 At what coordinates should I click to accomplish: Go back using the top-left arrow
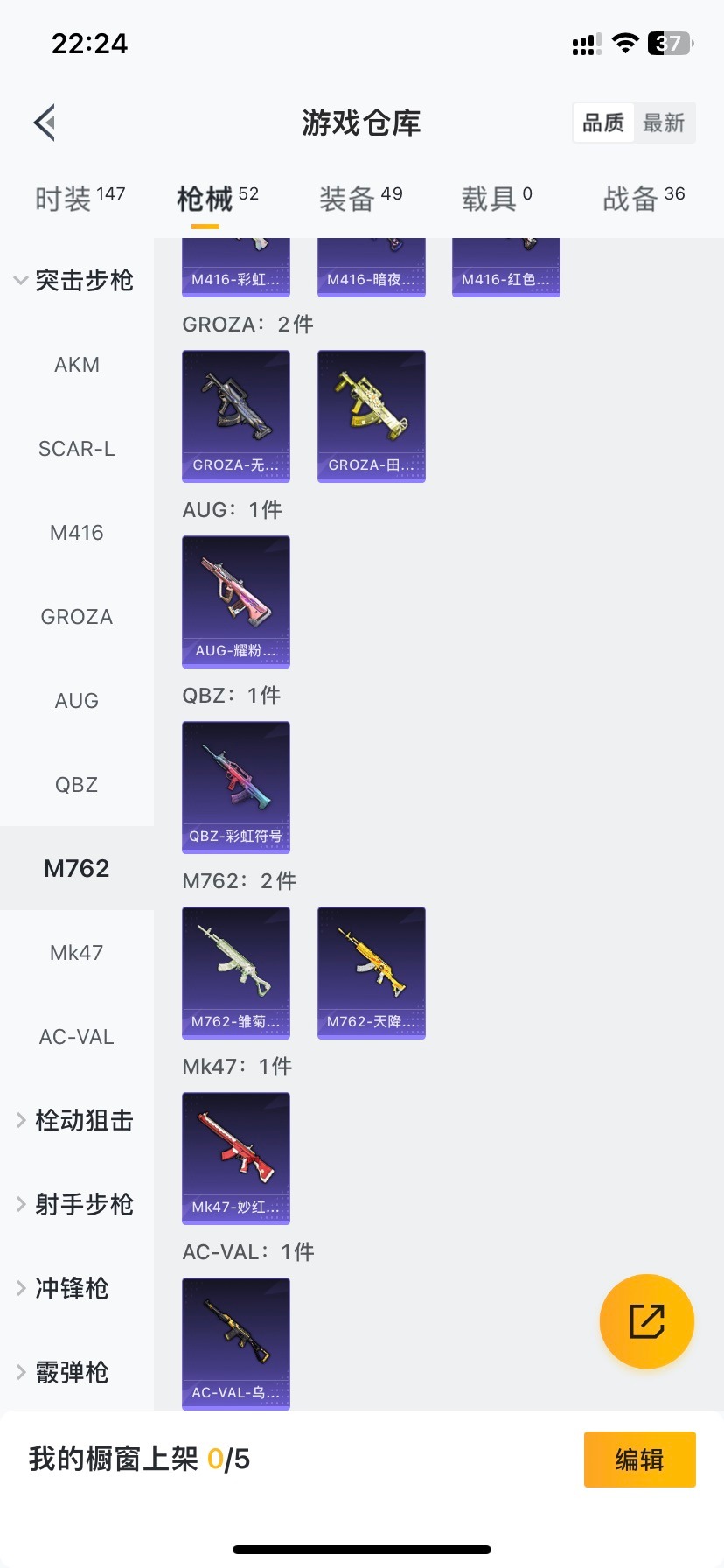[45, 122]
